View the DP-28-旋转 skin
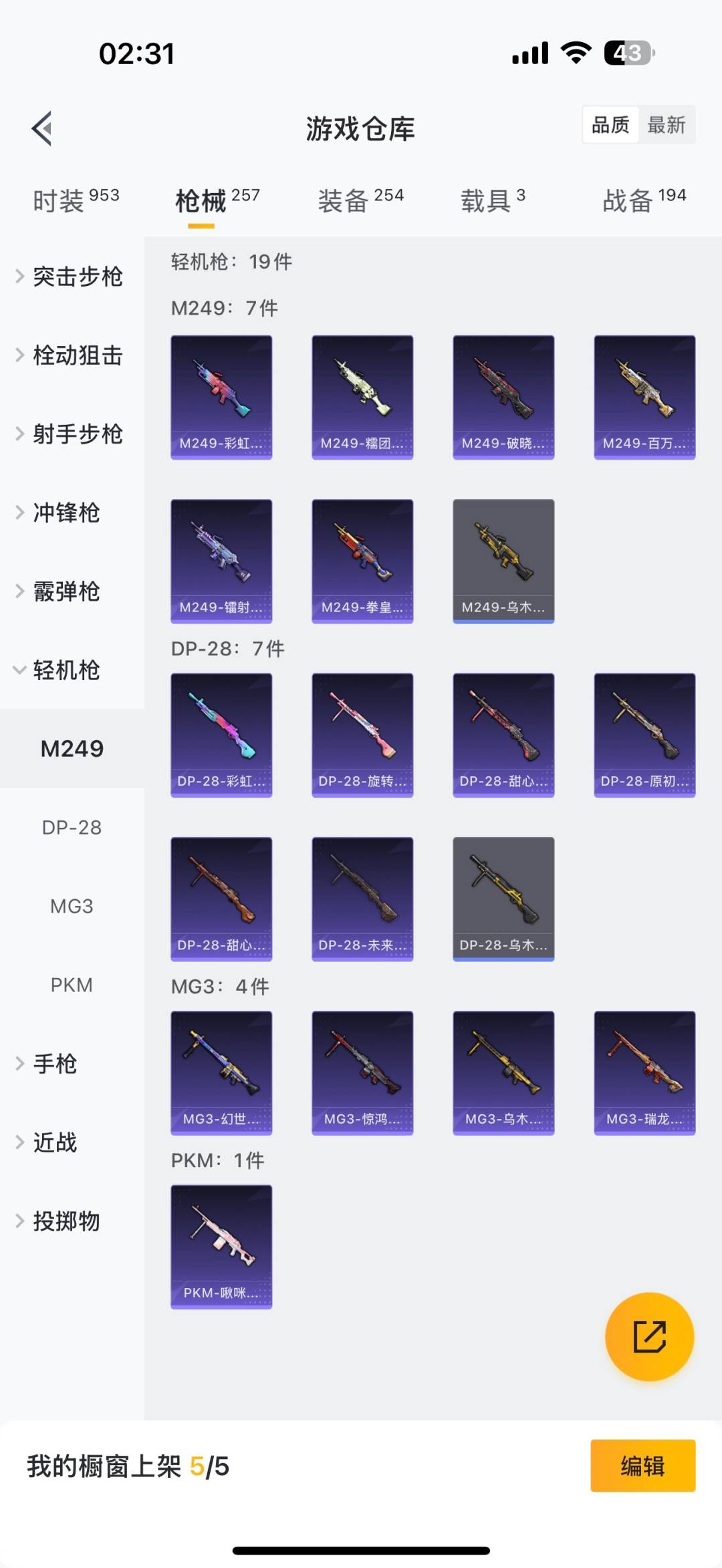 [x=362, y=735]
